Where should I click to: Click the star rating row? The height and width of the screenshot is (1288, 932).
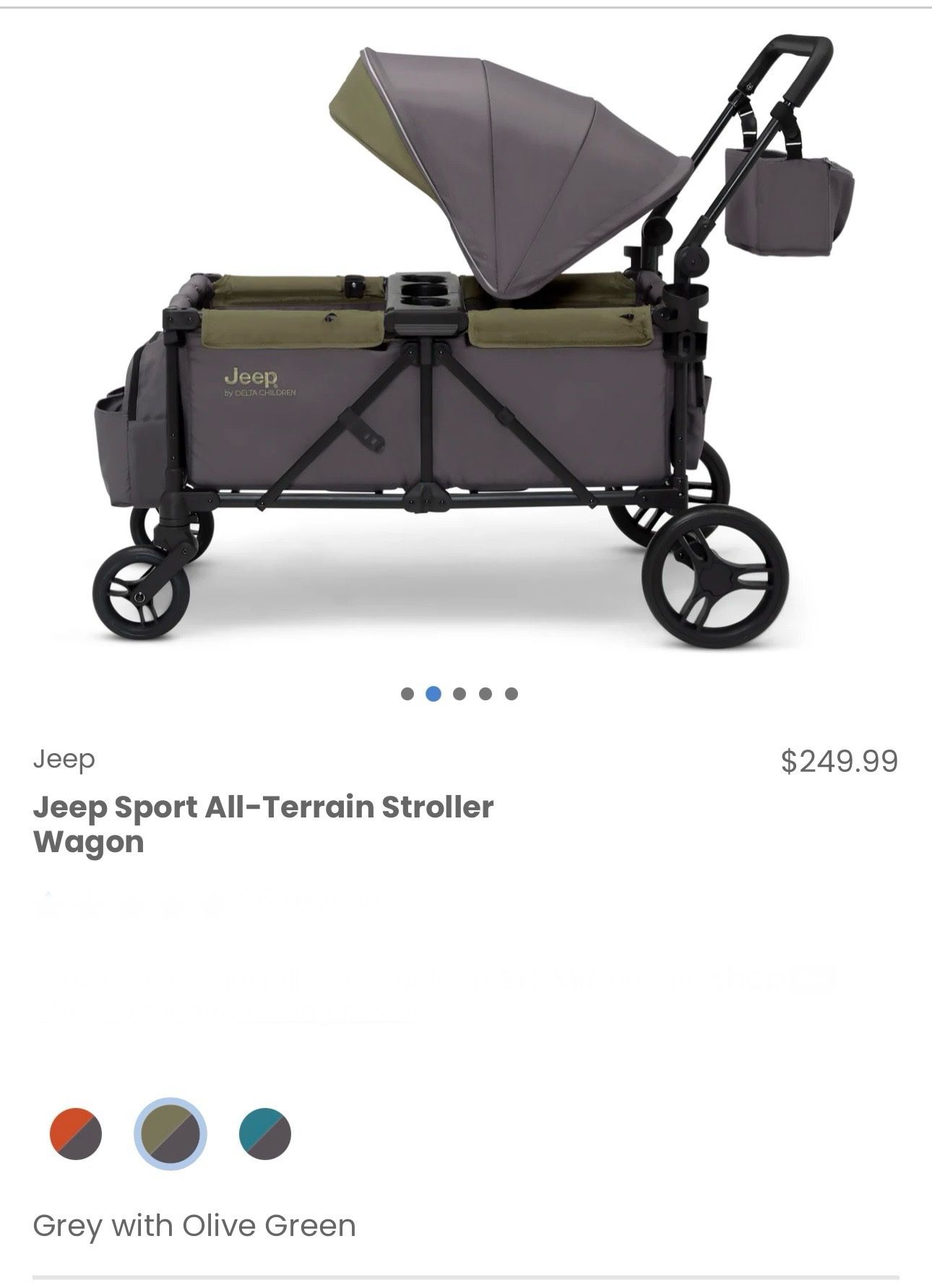click(x=130, y=903)
